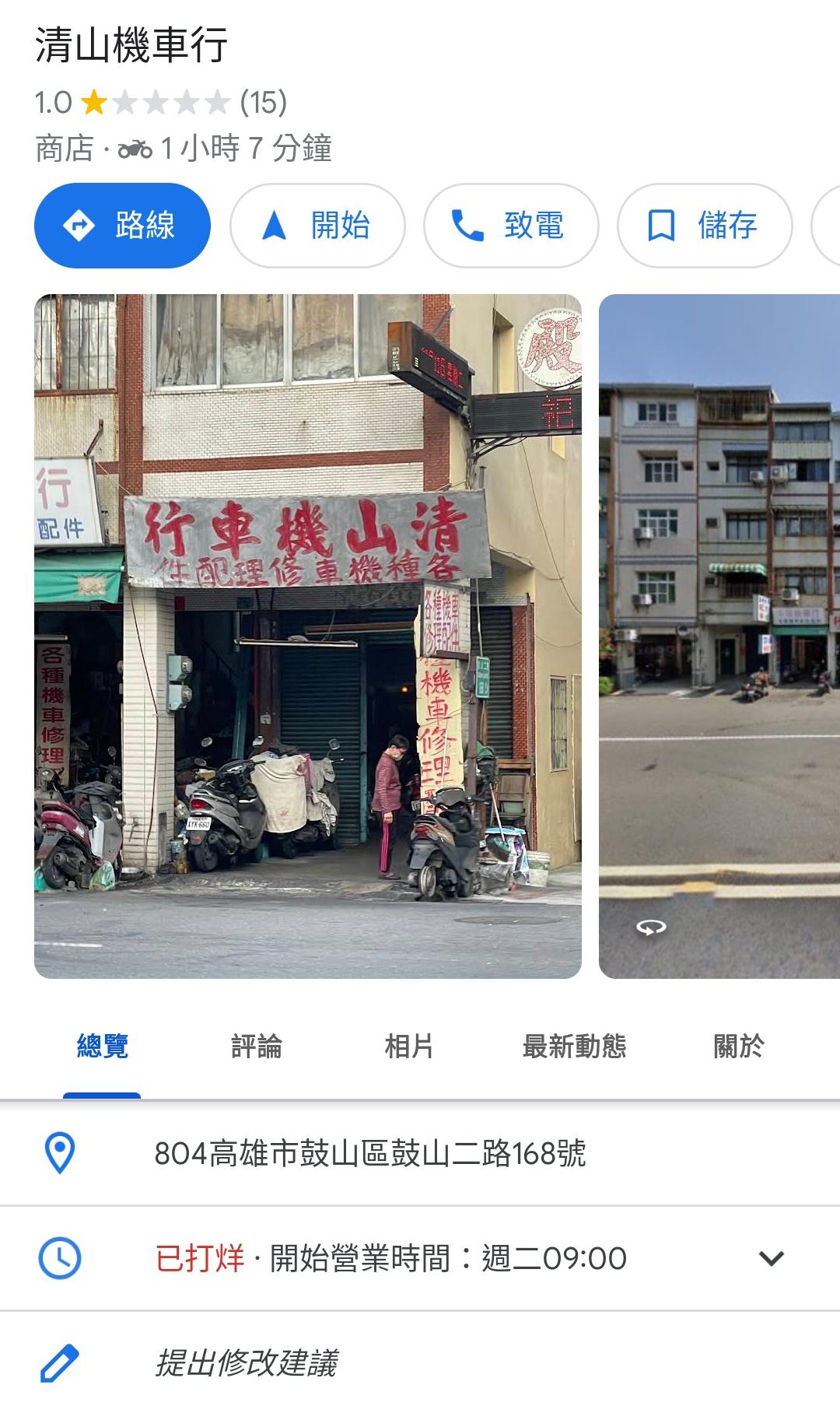Save this place with 儲存
This screenshot has width=840, height=1413.
705,226
